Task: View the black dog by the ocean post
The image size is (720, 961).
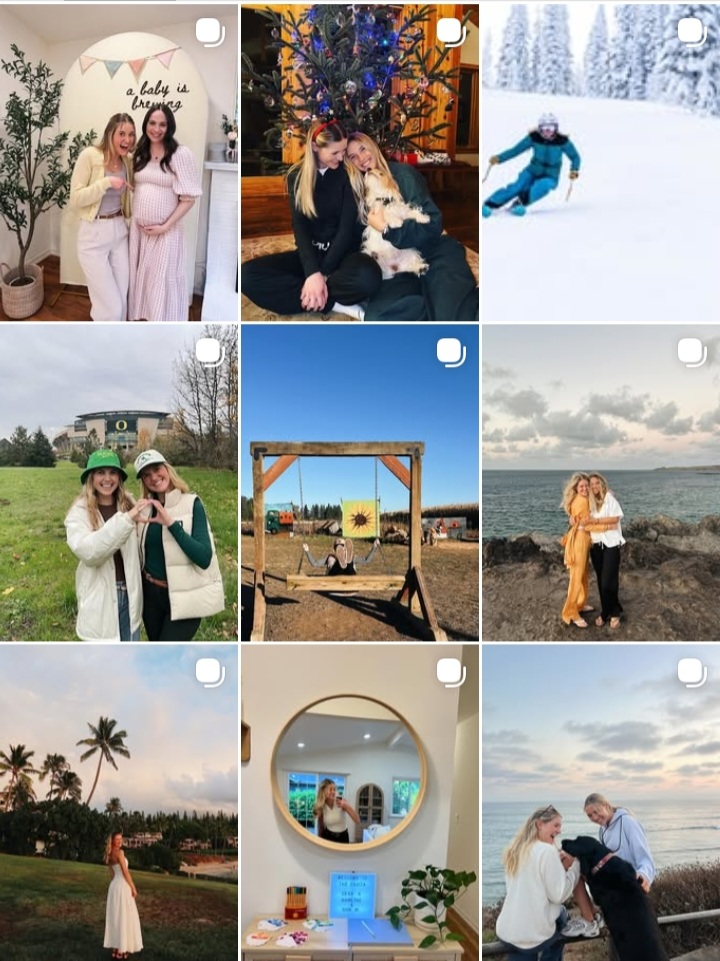Action: click(x=600, y=802)
